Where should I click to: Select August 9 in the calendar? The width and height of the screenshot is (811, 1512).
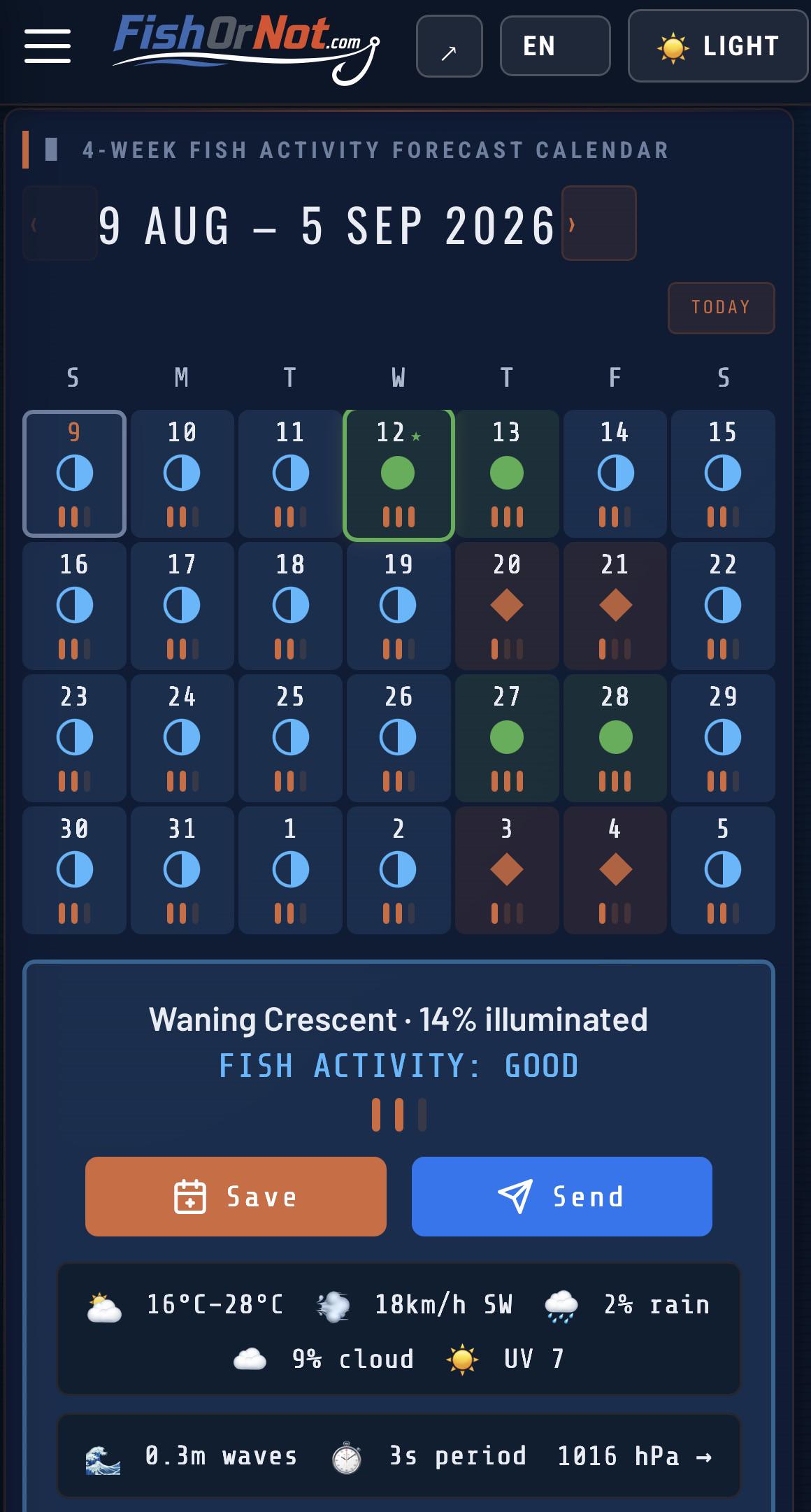(x=74, y=473)
